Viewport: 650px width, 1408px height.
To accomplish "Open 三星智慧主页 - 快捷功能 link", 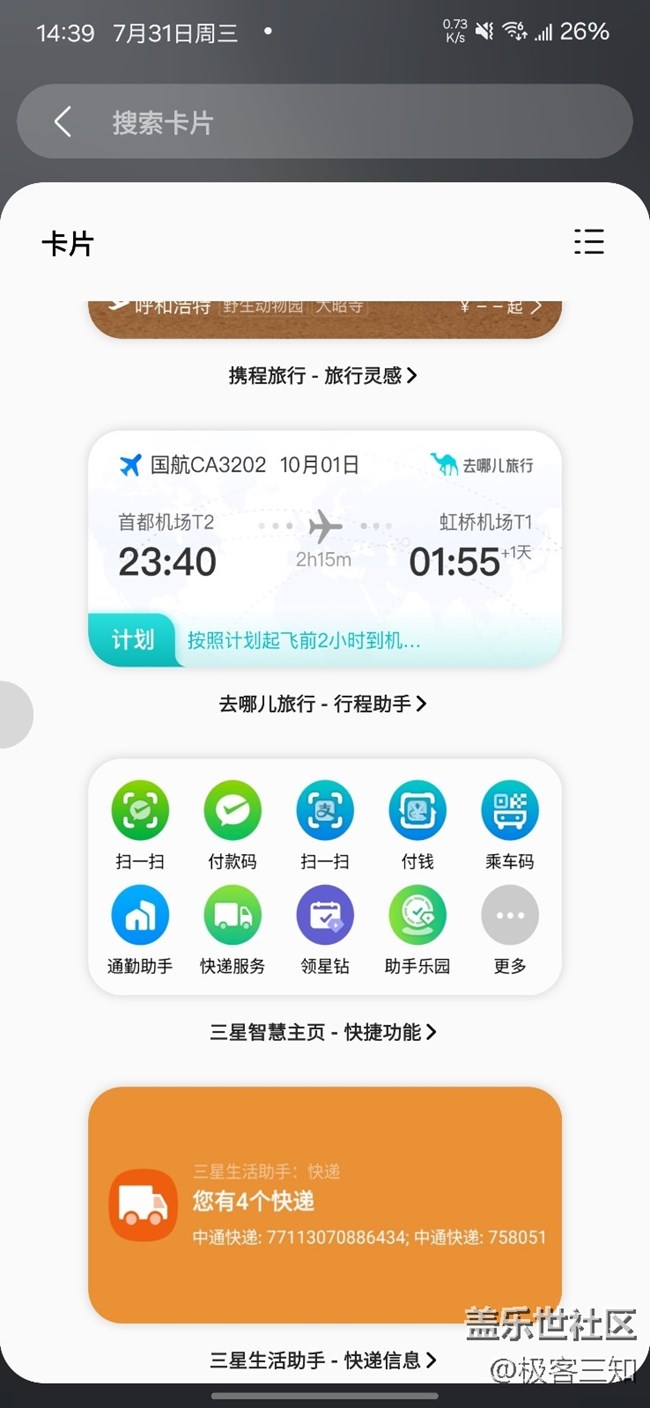I will click(x=324, y=1032).
